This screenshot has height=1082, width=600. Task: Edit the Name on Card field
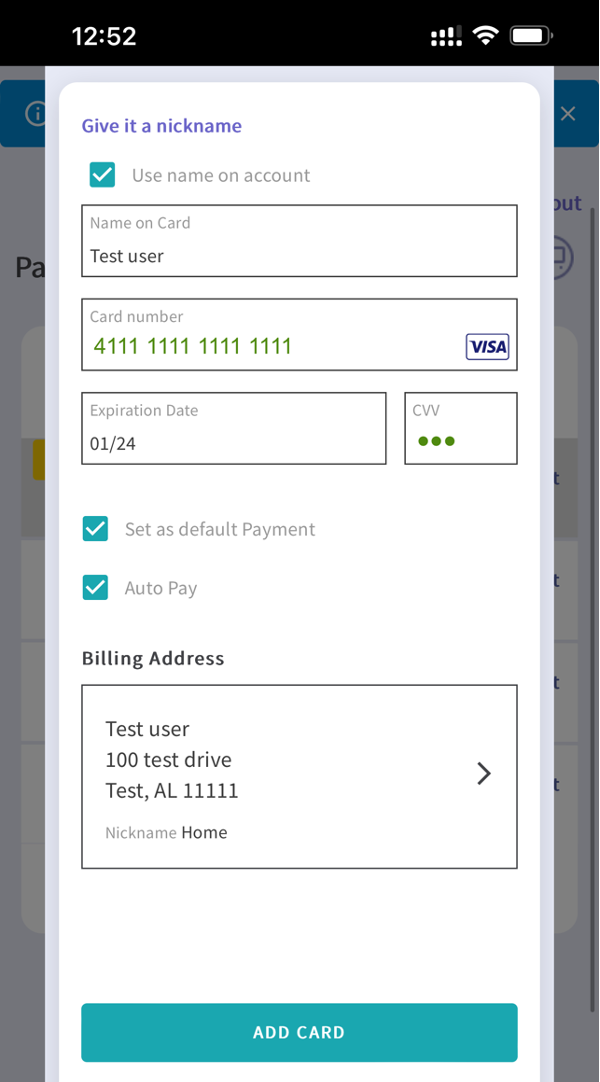click(x=299, y=241)
